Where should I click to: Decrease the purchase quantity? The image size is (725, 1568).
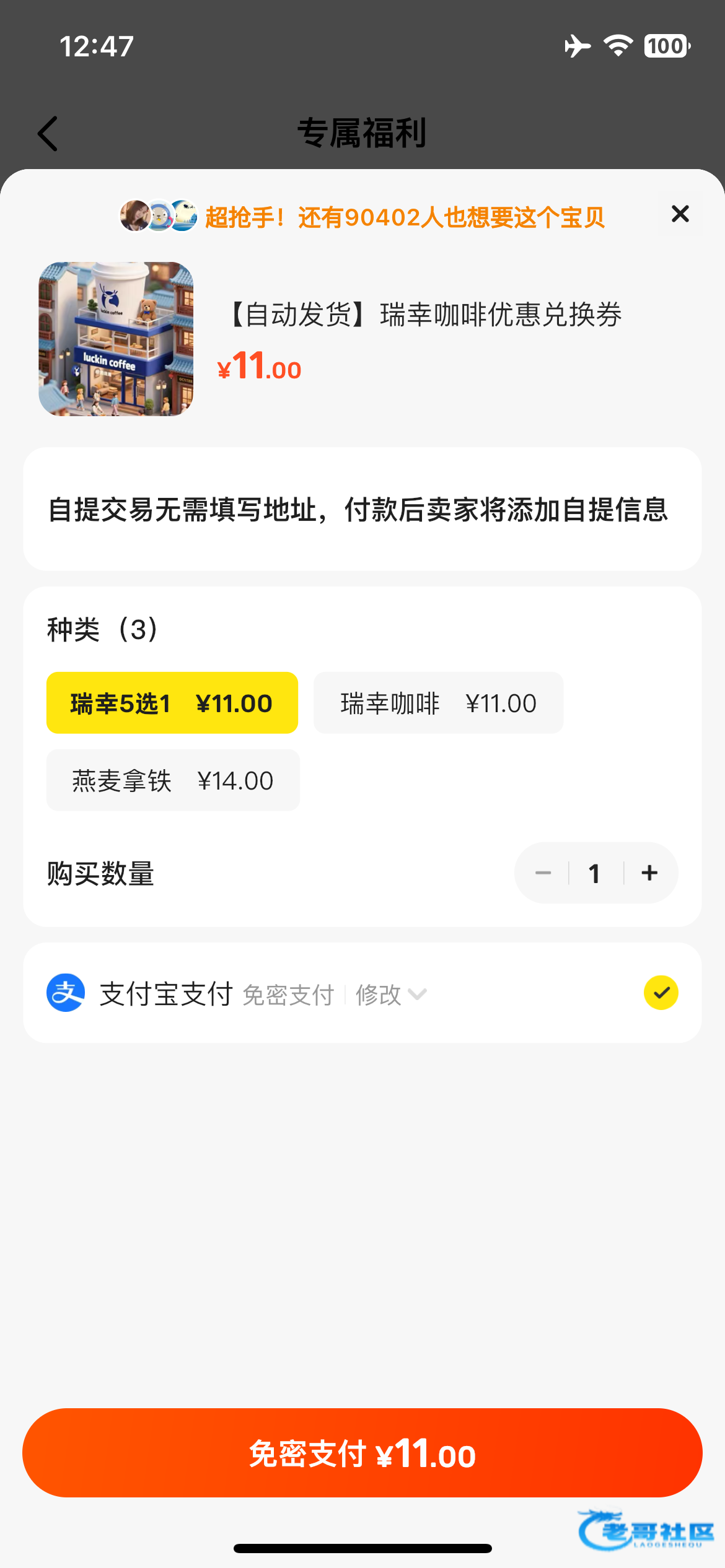[543, 873]
